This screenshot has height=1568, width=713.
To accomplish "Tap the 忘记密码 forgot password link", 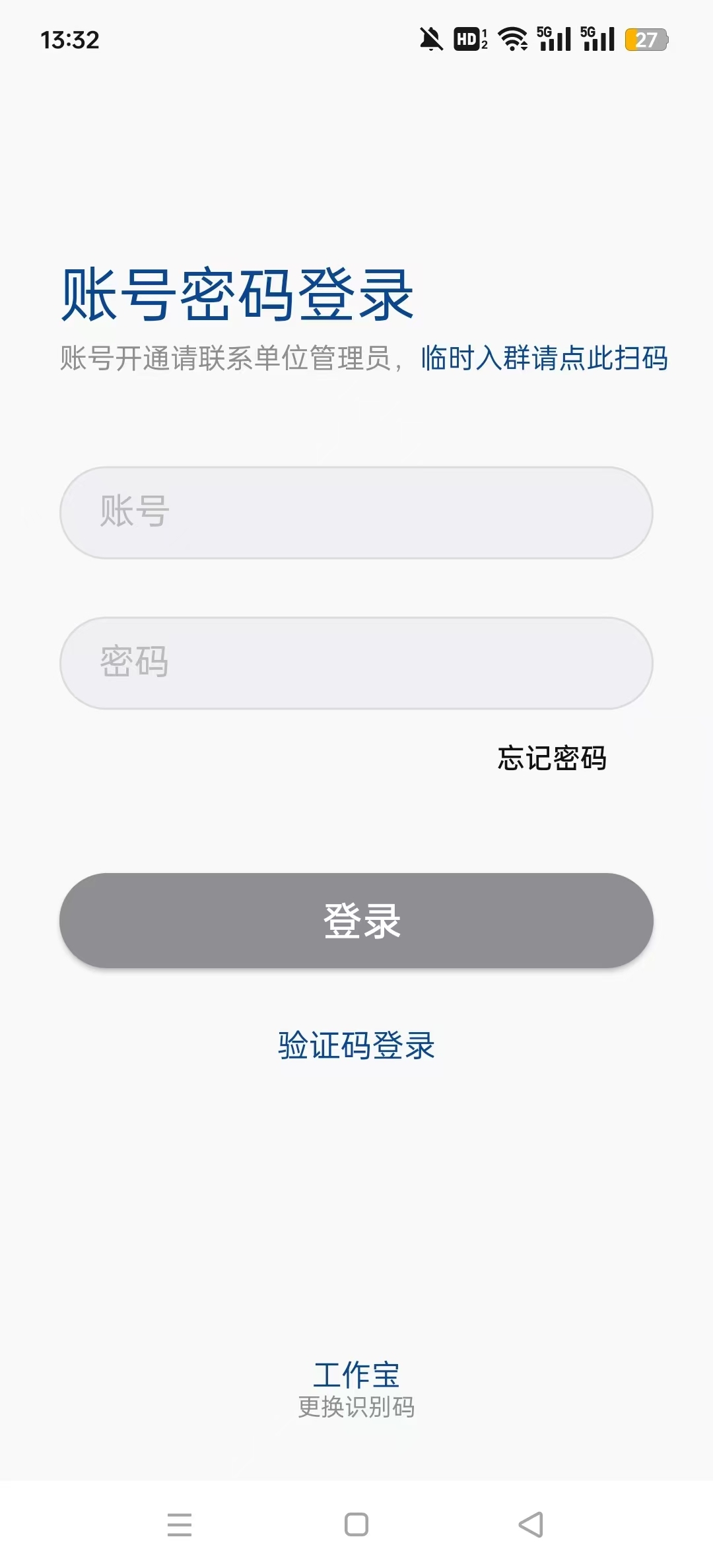I will pos(553,759).
